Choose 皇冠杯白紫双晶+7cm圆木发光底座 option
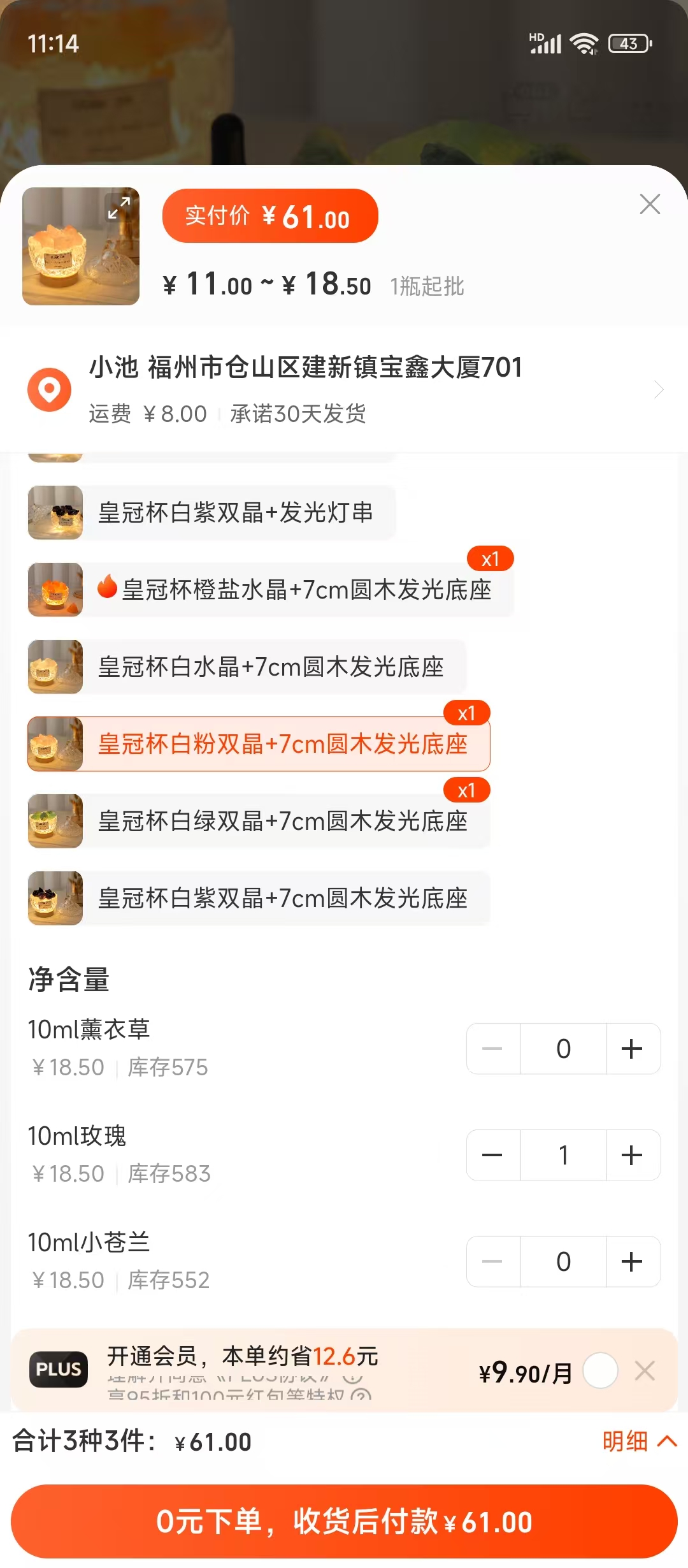Viewport: 688px width, 1568px height. coord(259,899)
